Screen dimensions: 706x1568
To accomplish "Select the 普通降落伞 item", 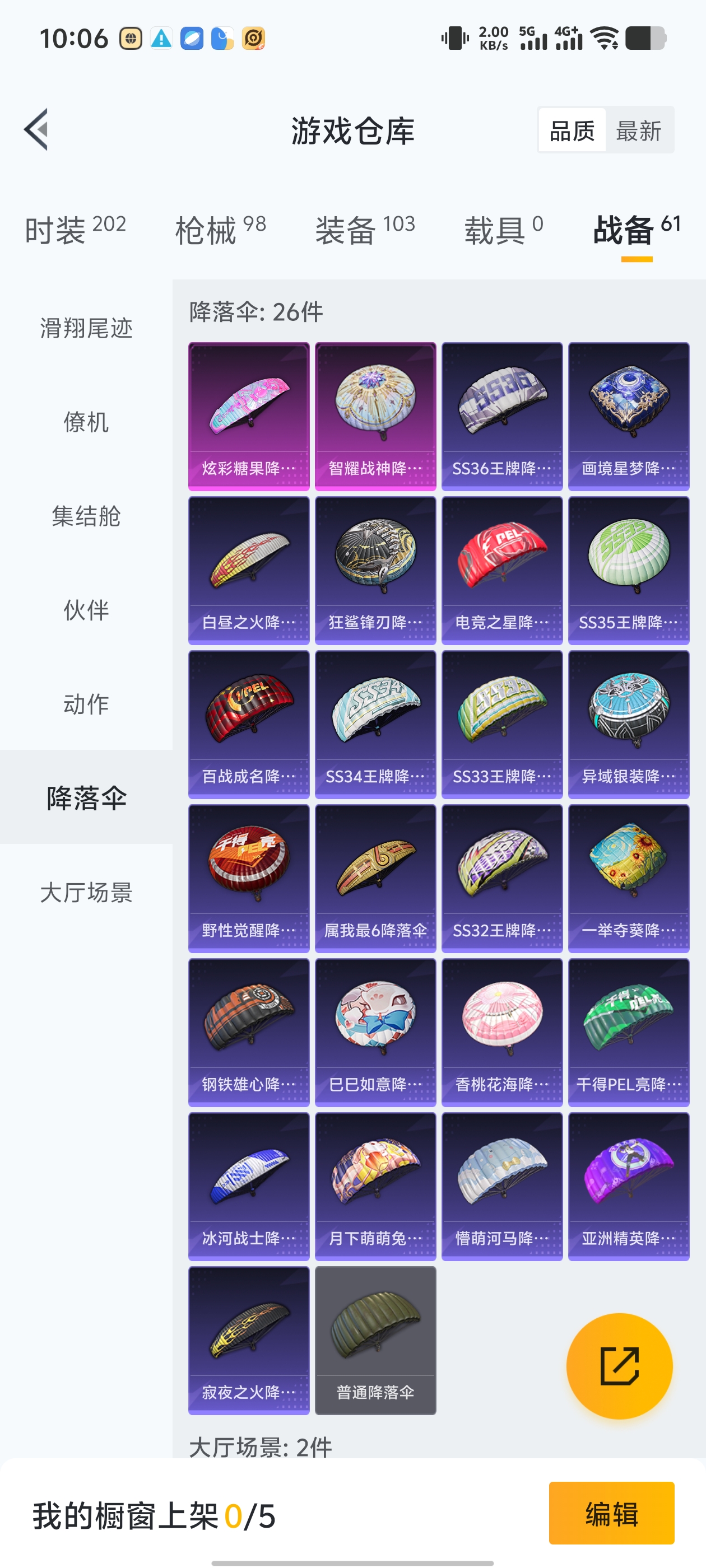I will tap(376, 1339).
